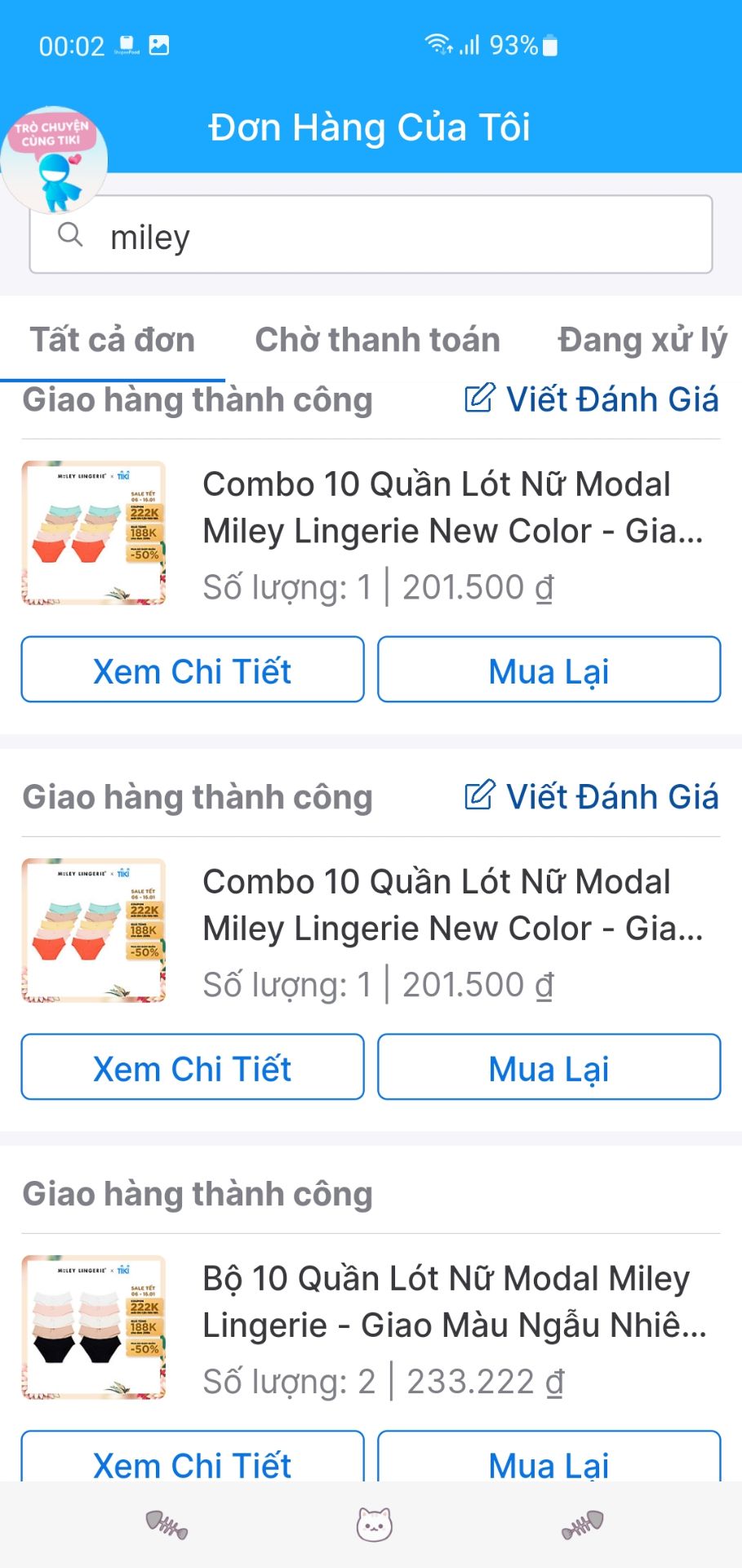Click Xem Chi Tiết on the first order
This screenshot has width=742, height=1568.
click(193, 670)
